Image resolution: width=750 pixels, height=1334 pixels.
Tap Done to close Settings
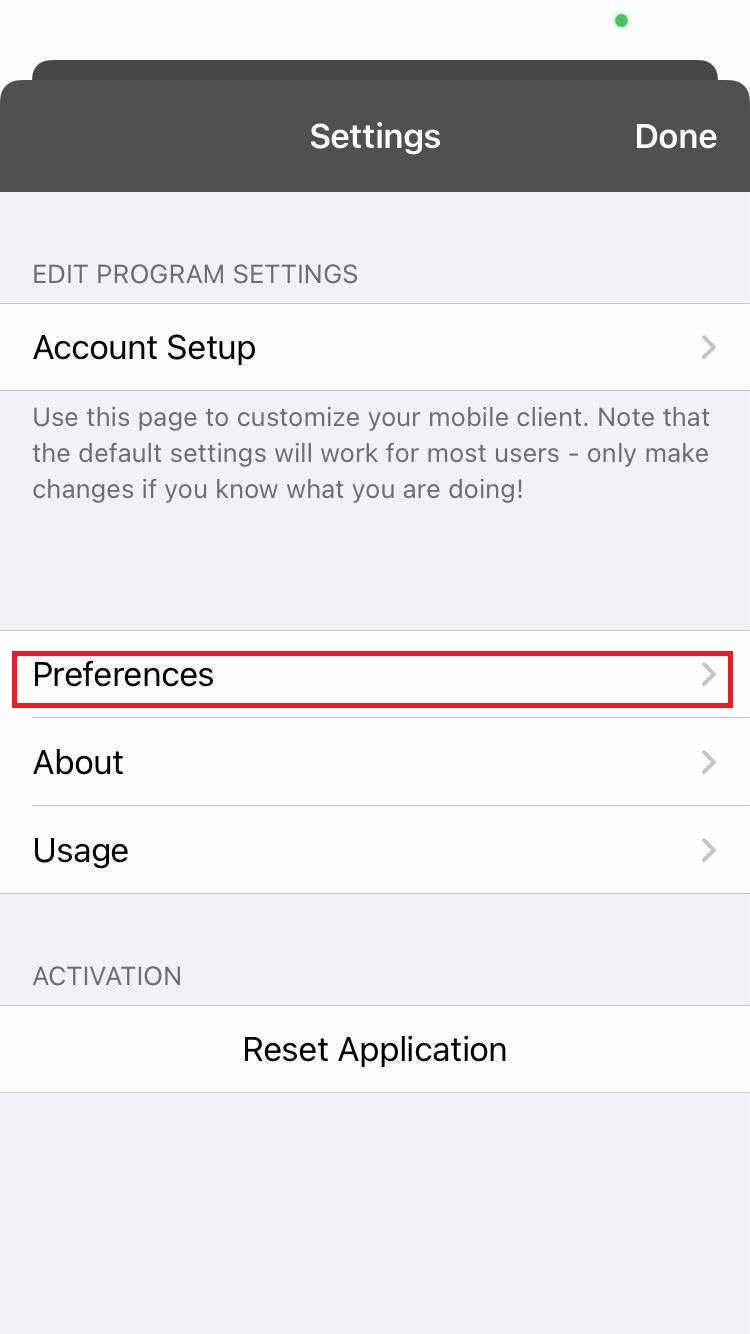coord(675,136)
